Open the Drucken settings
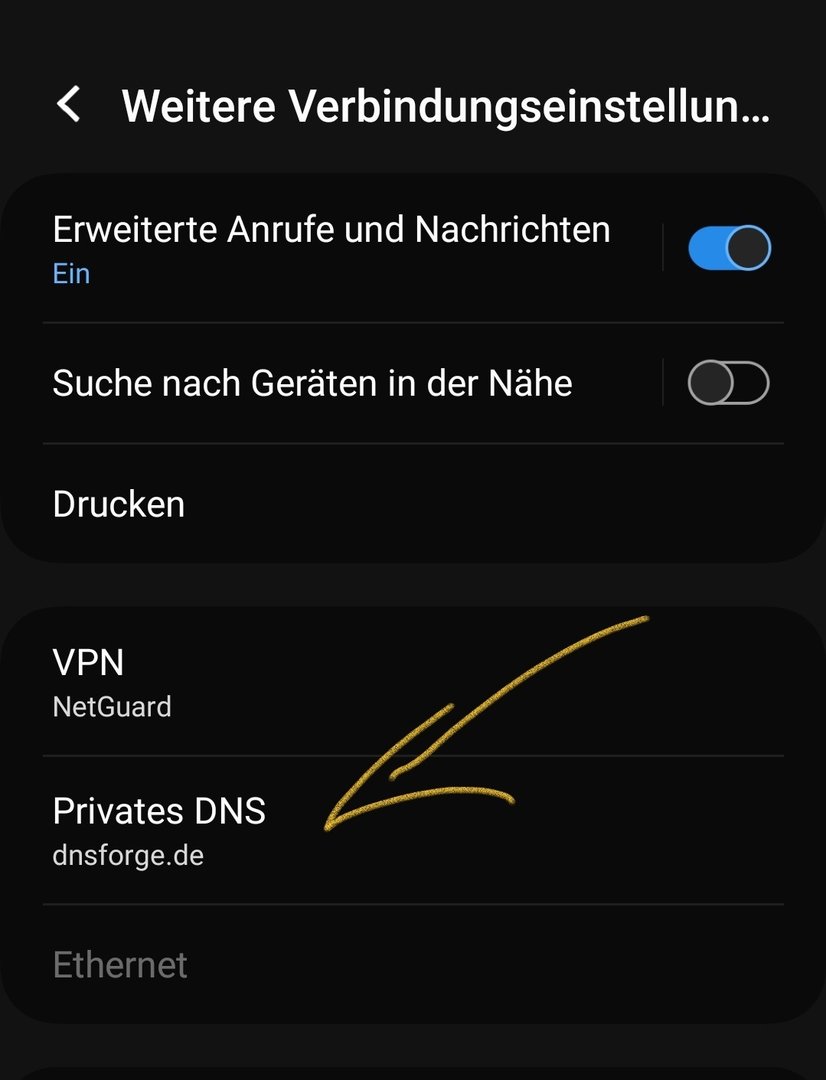Image resolution: width=826 pixels, height=1080 pixels. 118,504
